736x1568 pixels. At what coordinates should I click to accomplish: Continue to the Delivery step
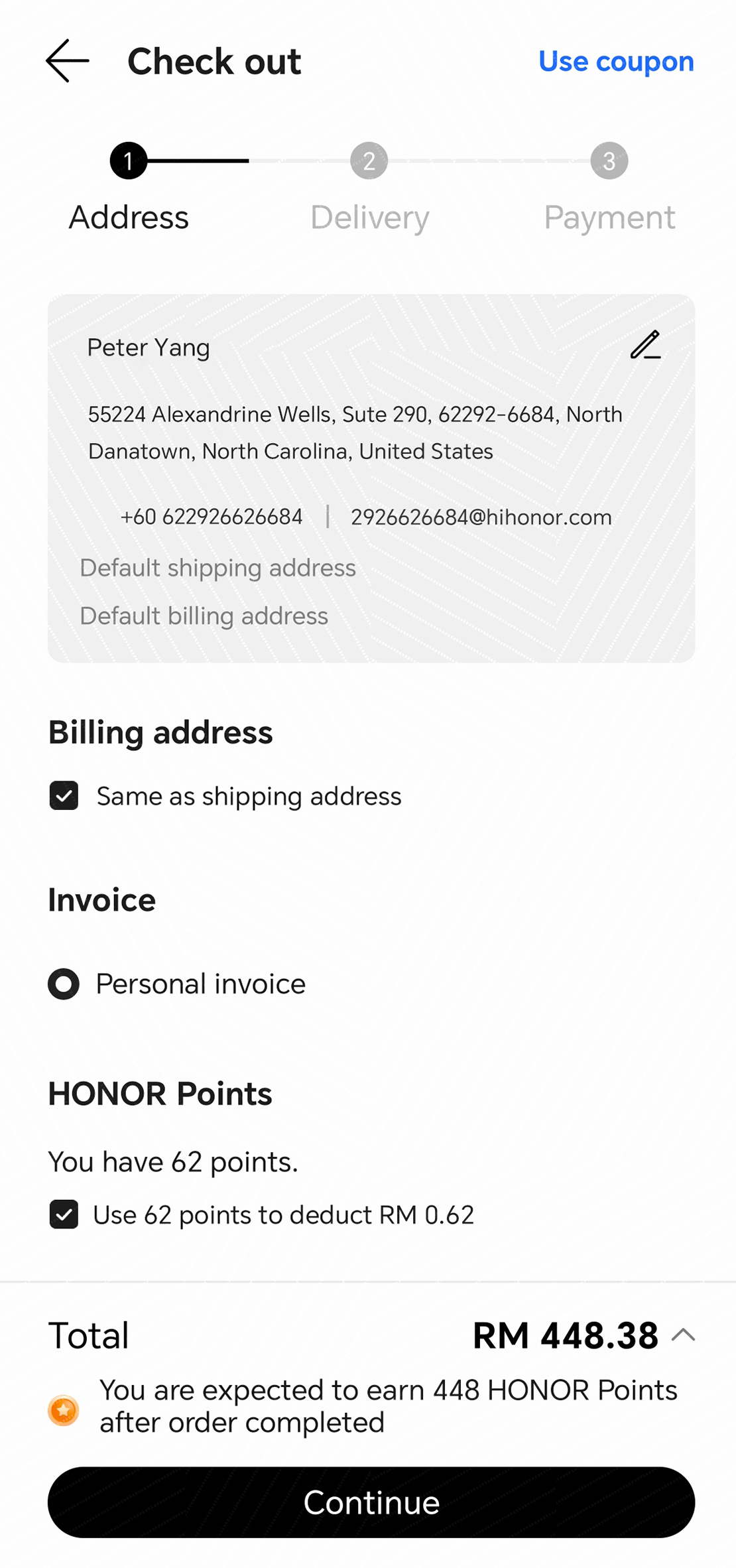pyautogui.click(x=371, y=1502)
